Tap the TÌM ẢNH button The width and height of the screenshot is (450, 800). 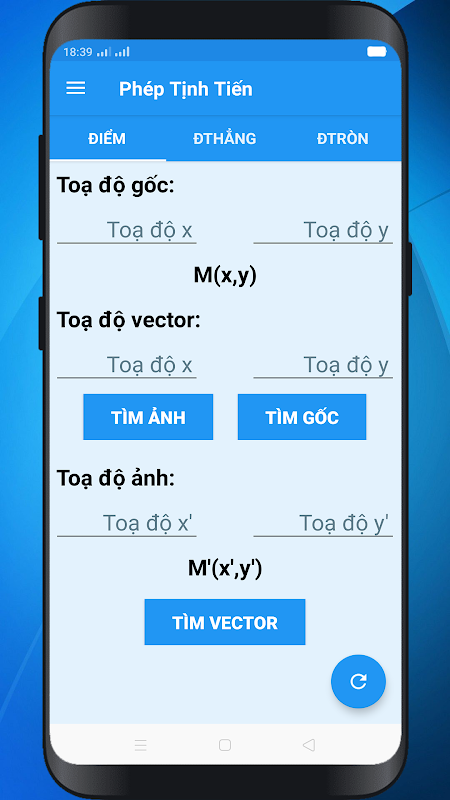(x=148, y=417)
